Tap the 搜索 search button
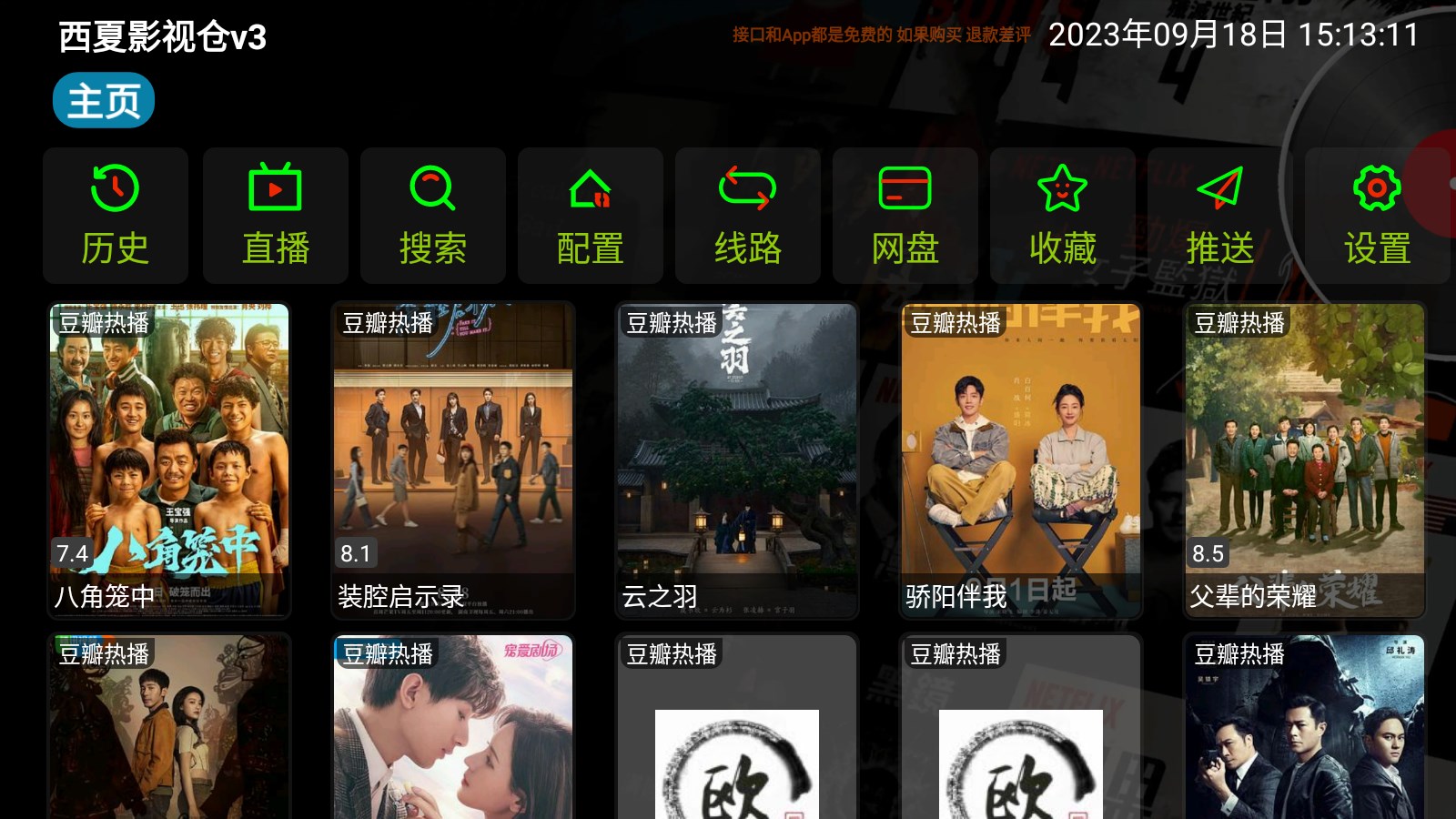 432,216
